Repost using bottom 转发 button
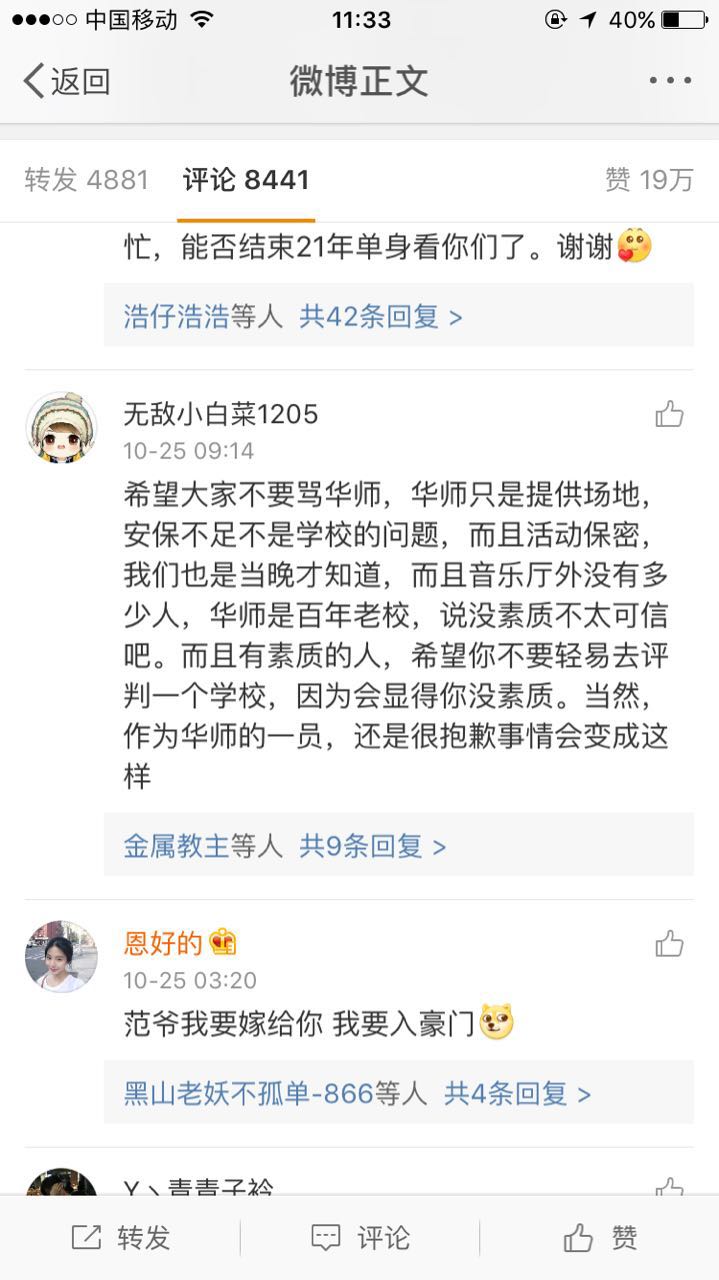This screenshot has height=1280, width=719. pos(120,1238)
